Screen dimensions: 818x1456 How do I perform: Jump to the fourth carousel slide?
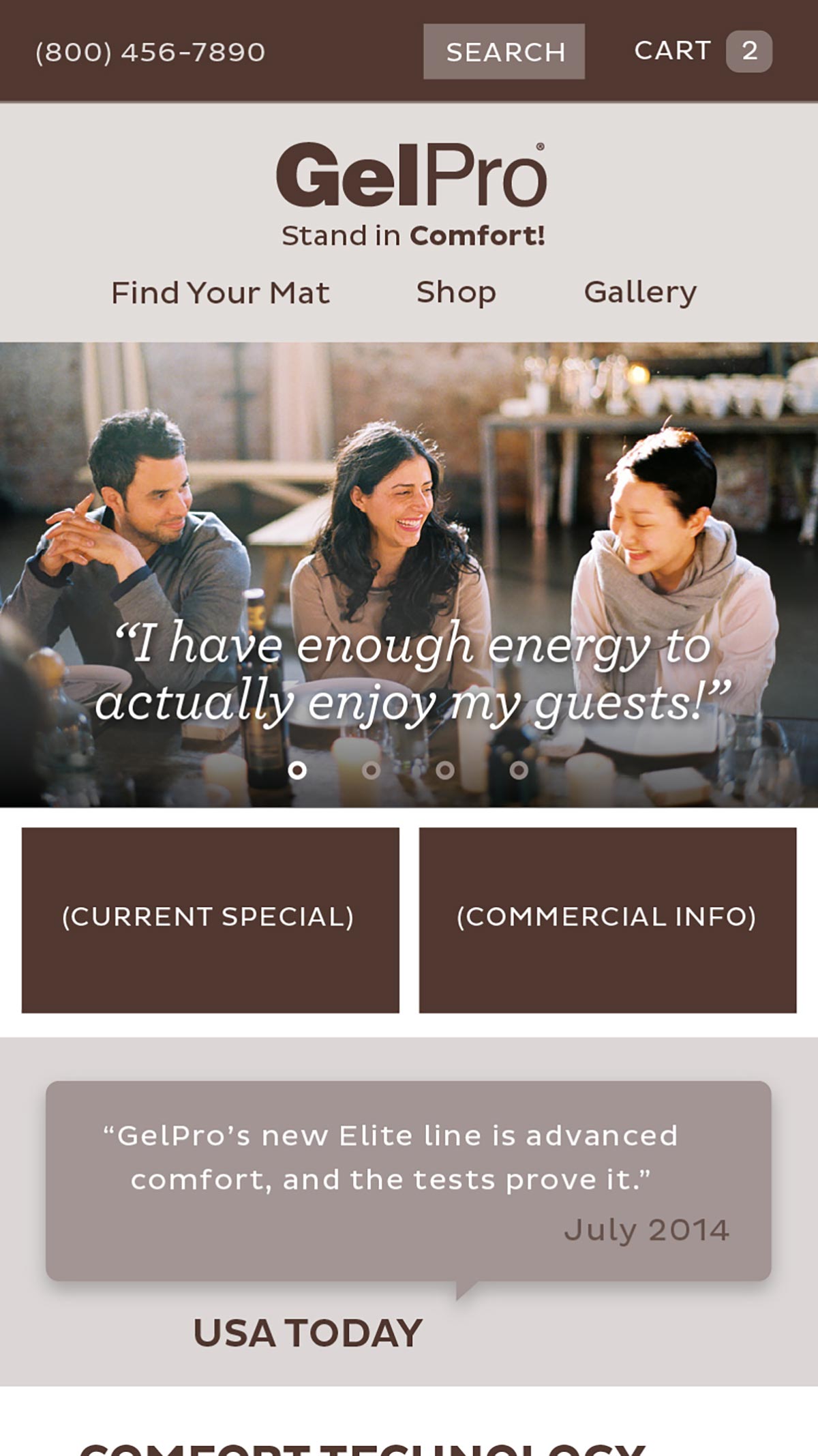(519, 770)
